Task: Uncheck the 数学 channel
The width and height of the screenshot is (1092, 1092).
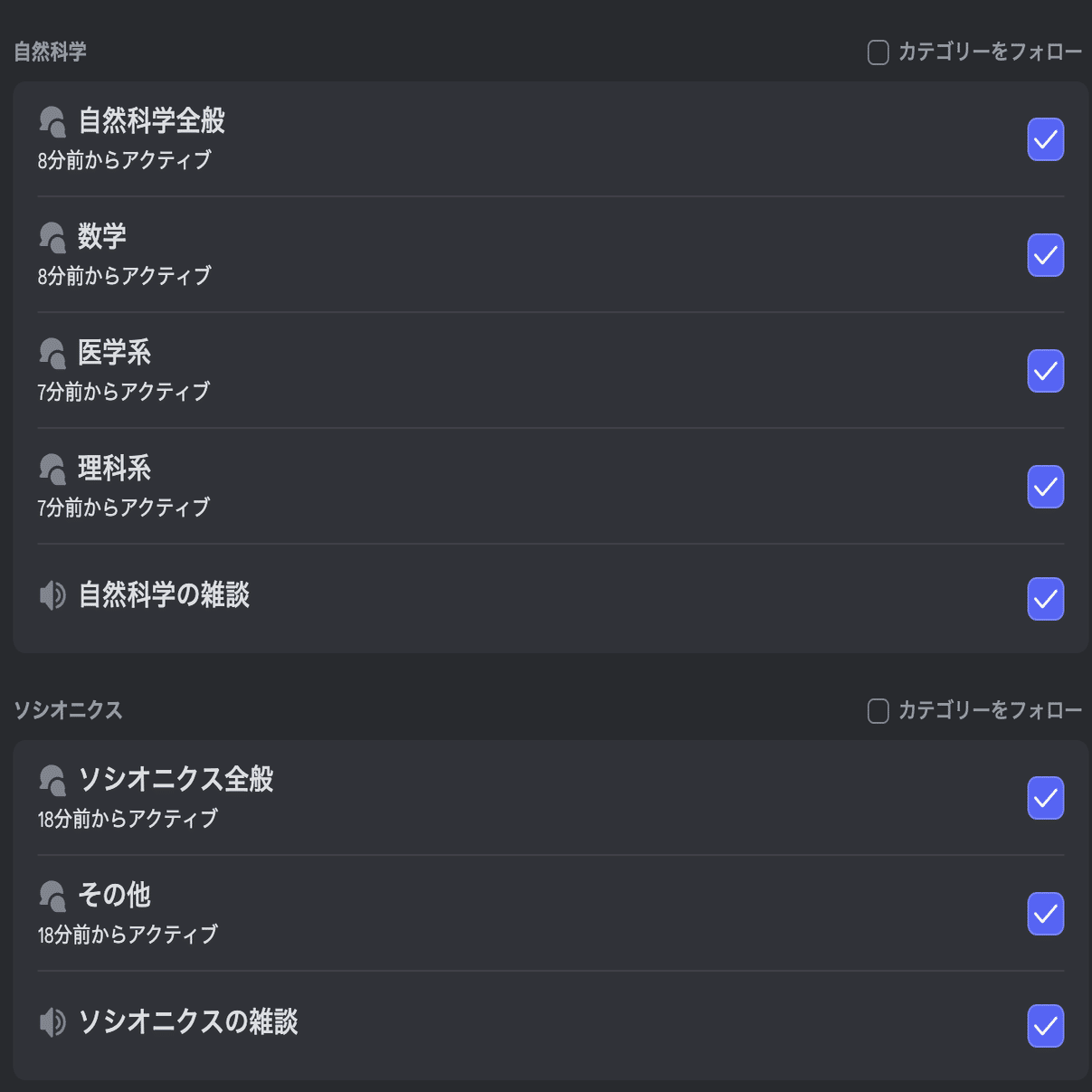Action: (x=1045, y=255)
